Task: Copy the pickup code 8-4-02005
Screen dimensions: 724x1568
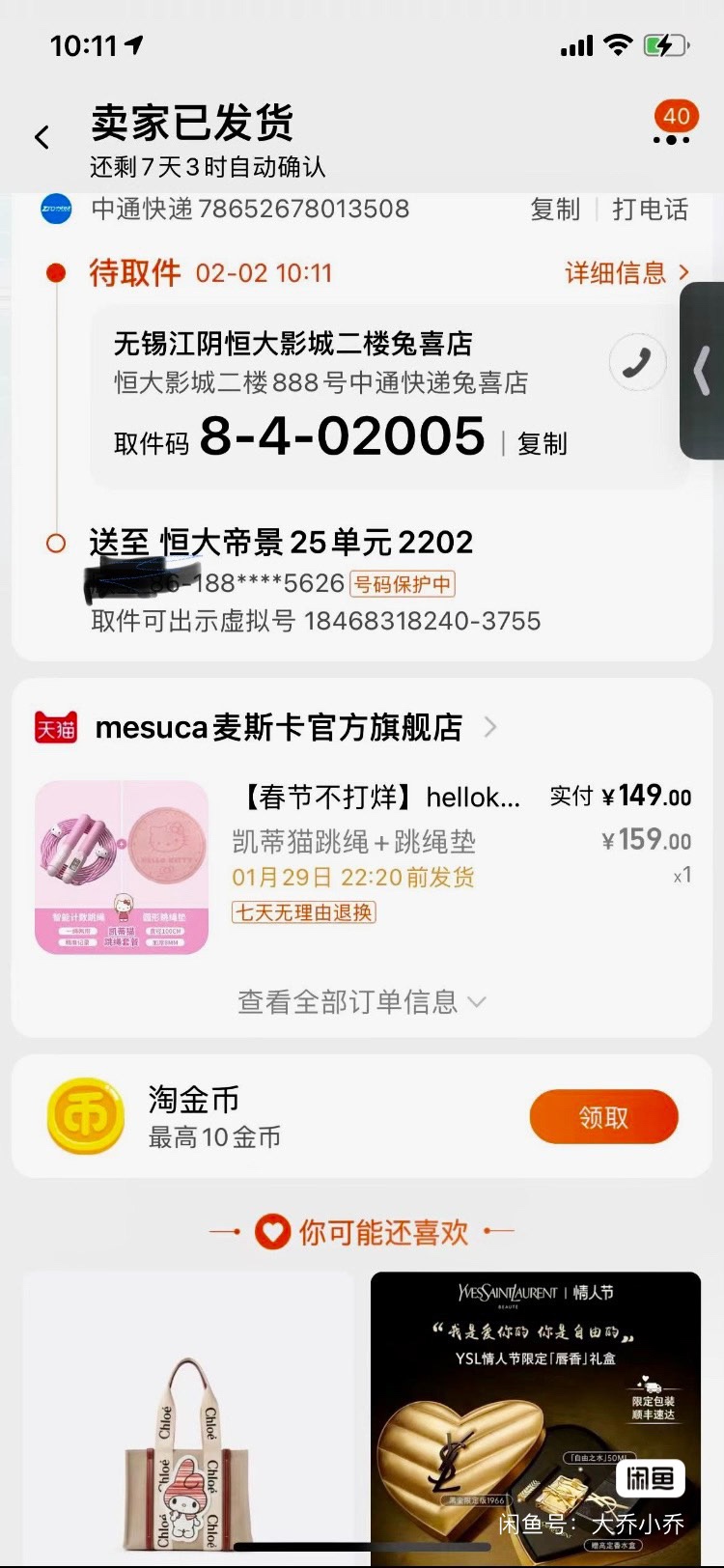Action: 542,443
